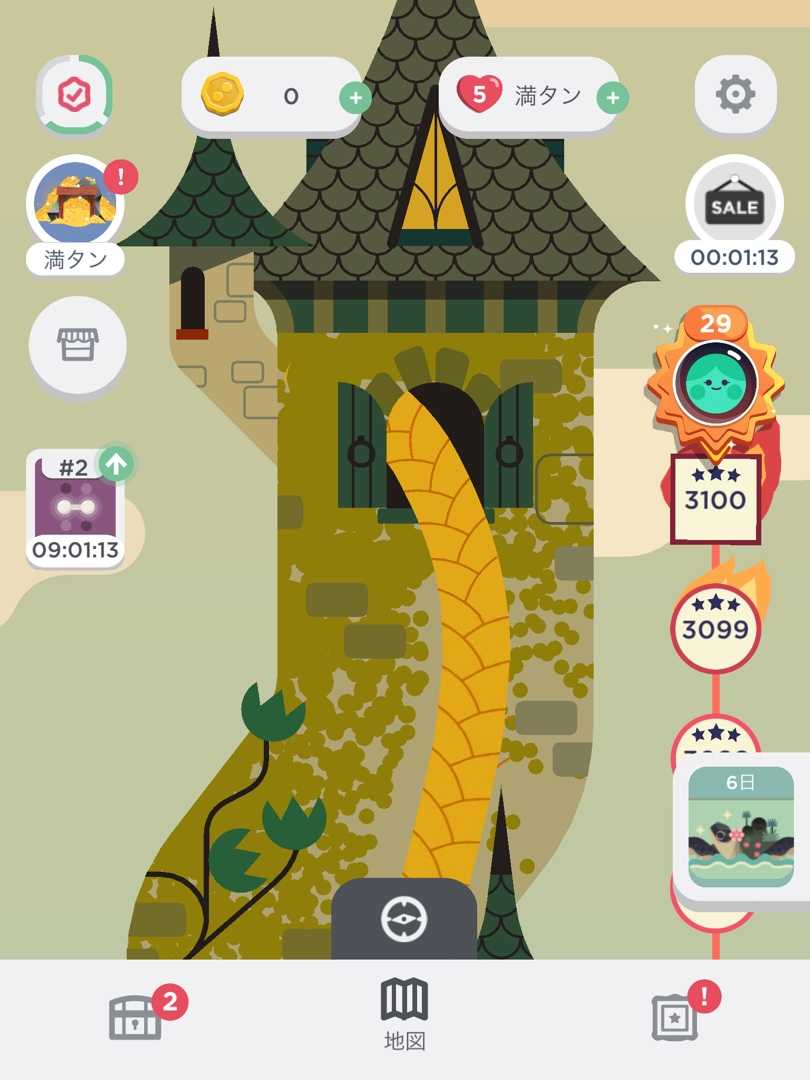The width and height of the screenshot is (810, 1080).
Task: Switch to the 地図 tab
Action: (405, 1015)
